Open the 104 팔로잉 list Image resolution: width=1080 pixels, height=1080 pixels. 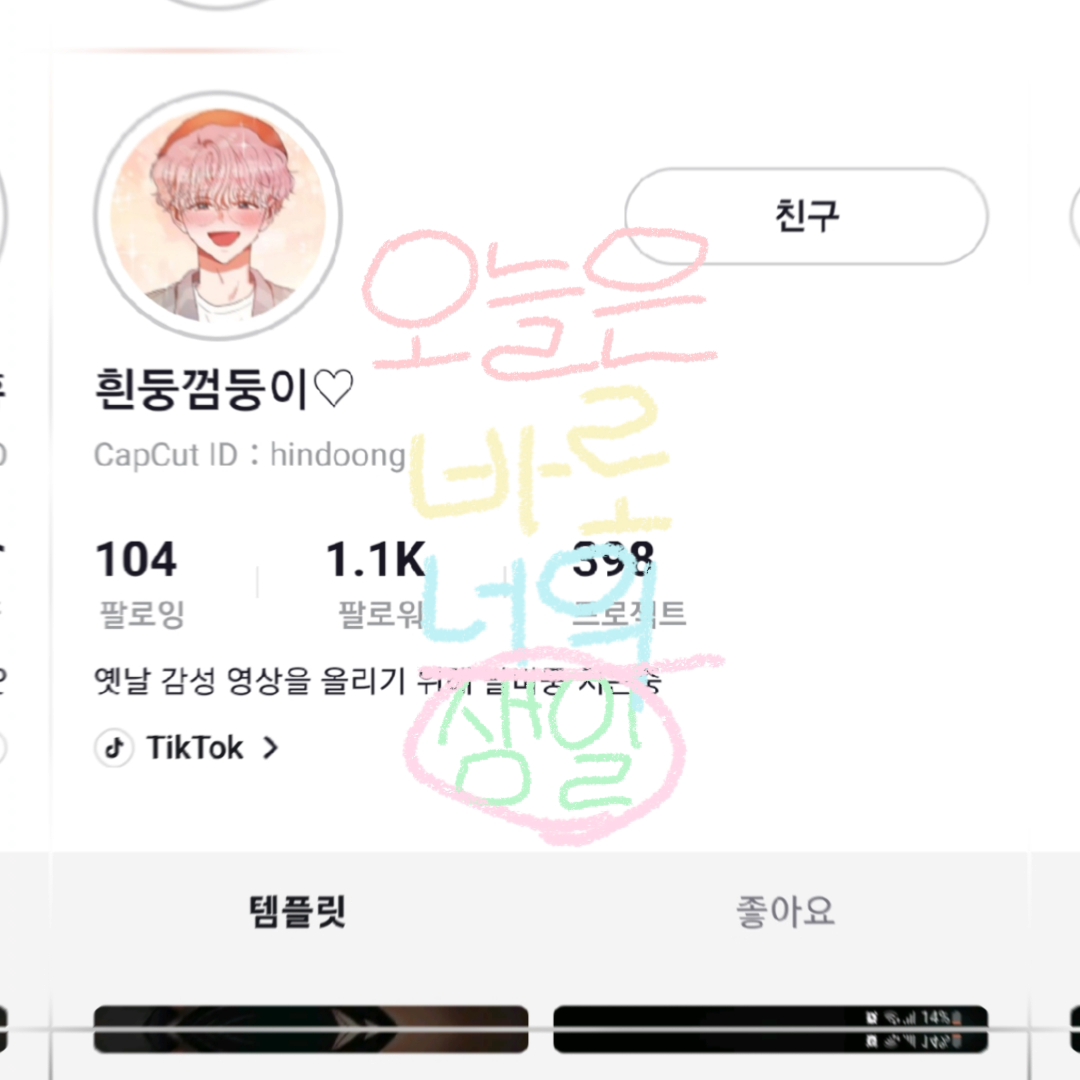click(140, 583)
